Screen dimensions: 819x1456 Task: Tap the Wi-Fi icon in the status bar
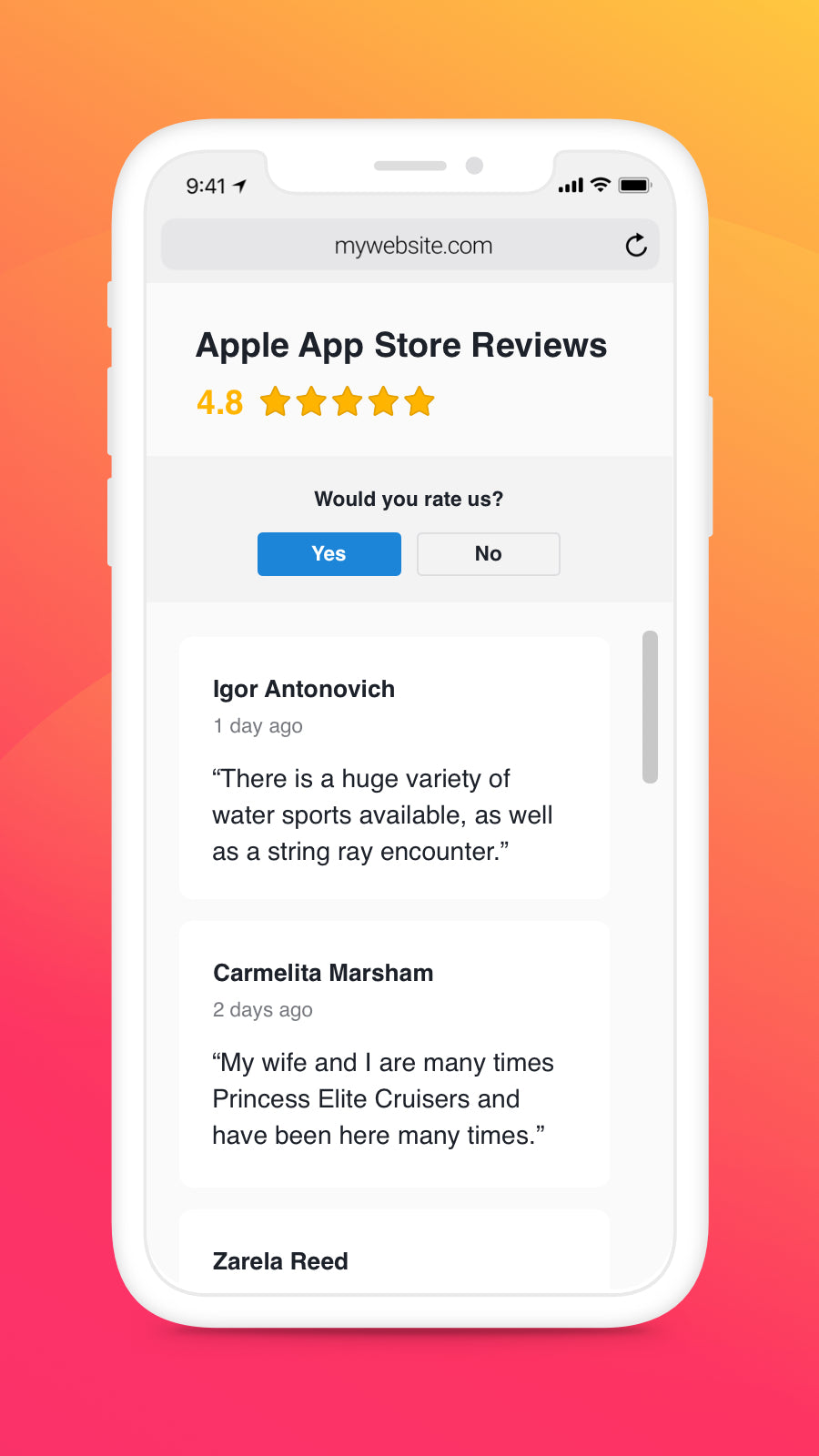pos(599,184)
